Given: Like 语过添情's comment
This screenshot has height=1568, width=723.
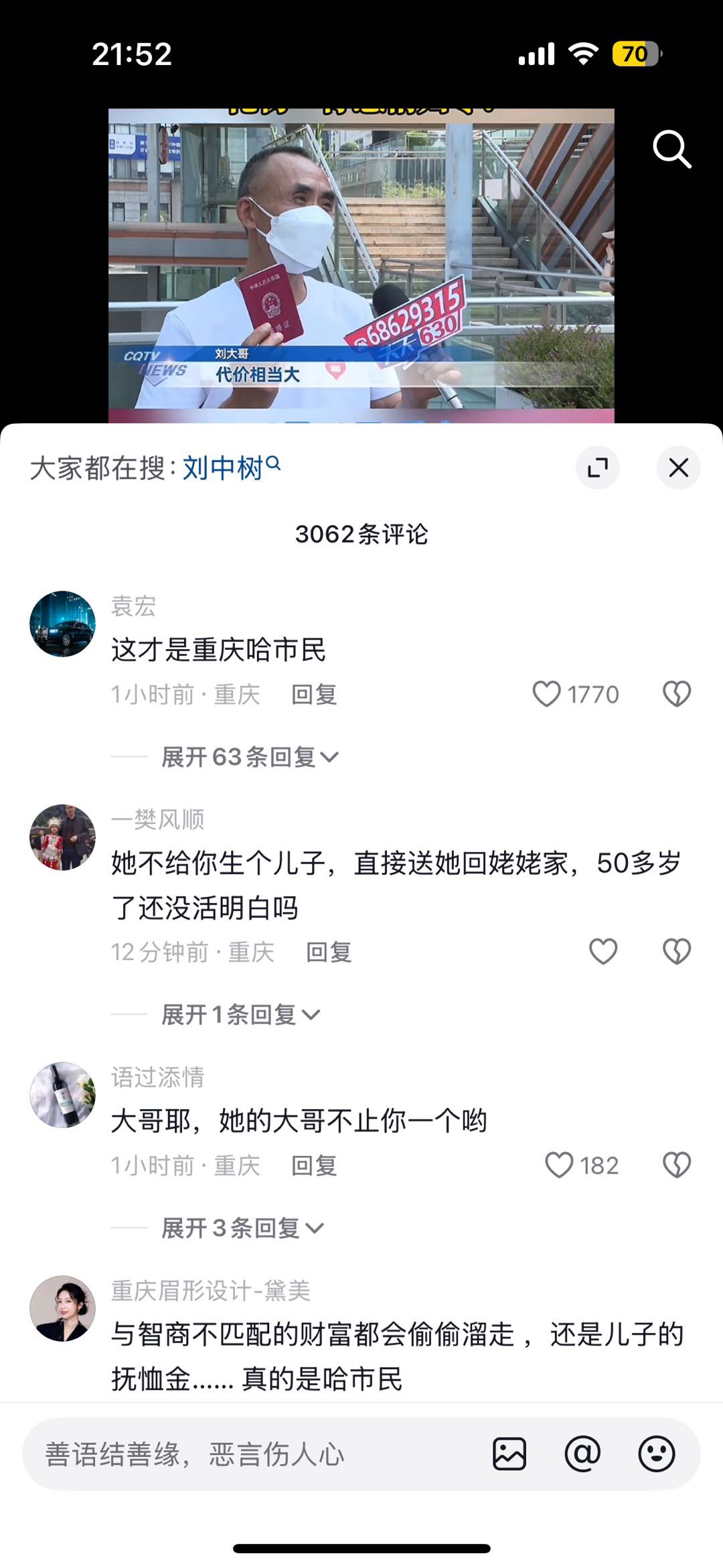Looking at the screenshot, I should point(560,1165).
